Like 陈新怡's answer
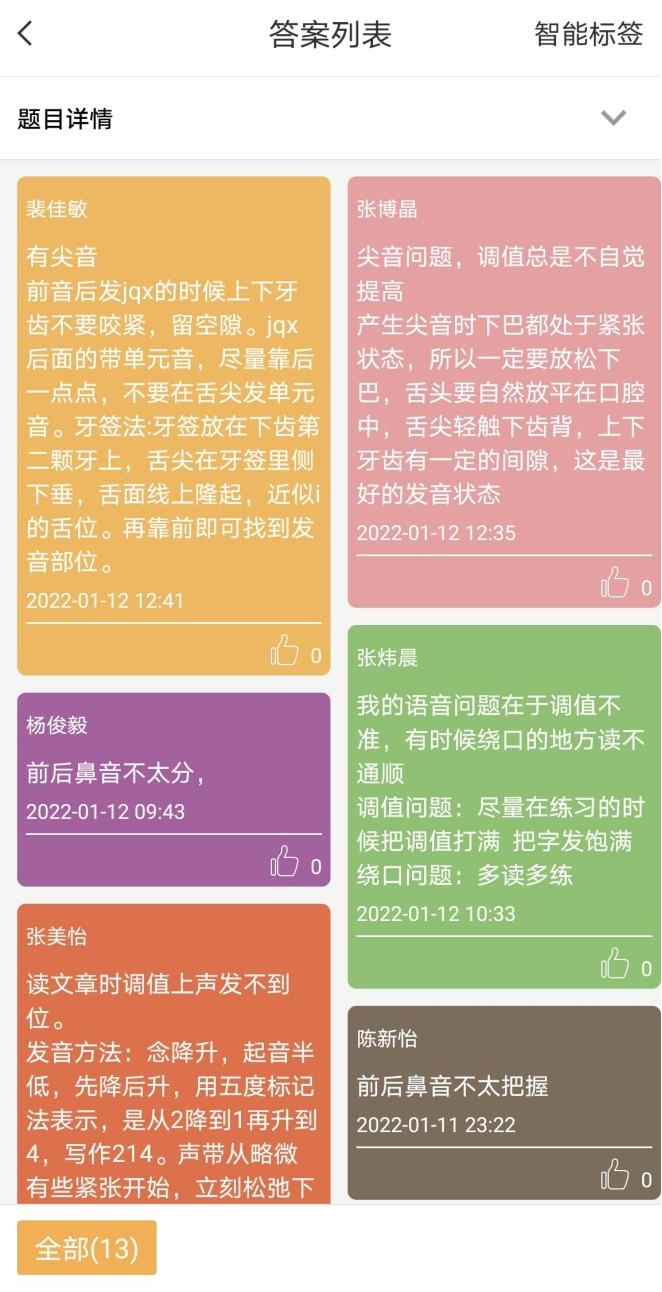Image resolution: width=662 pixels, height=1292 pixels. (616, 1176)
